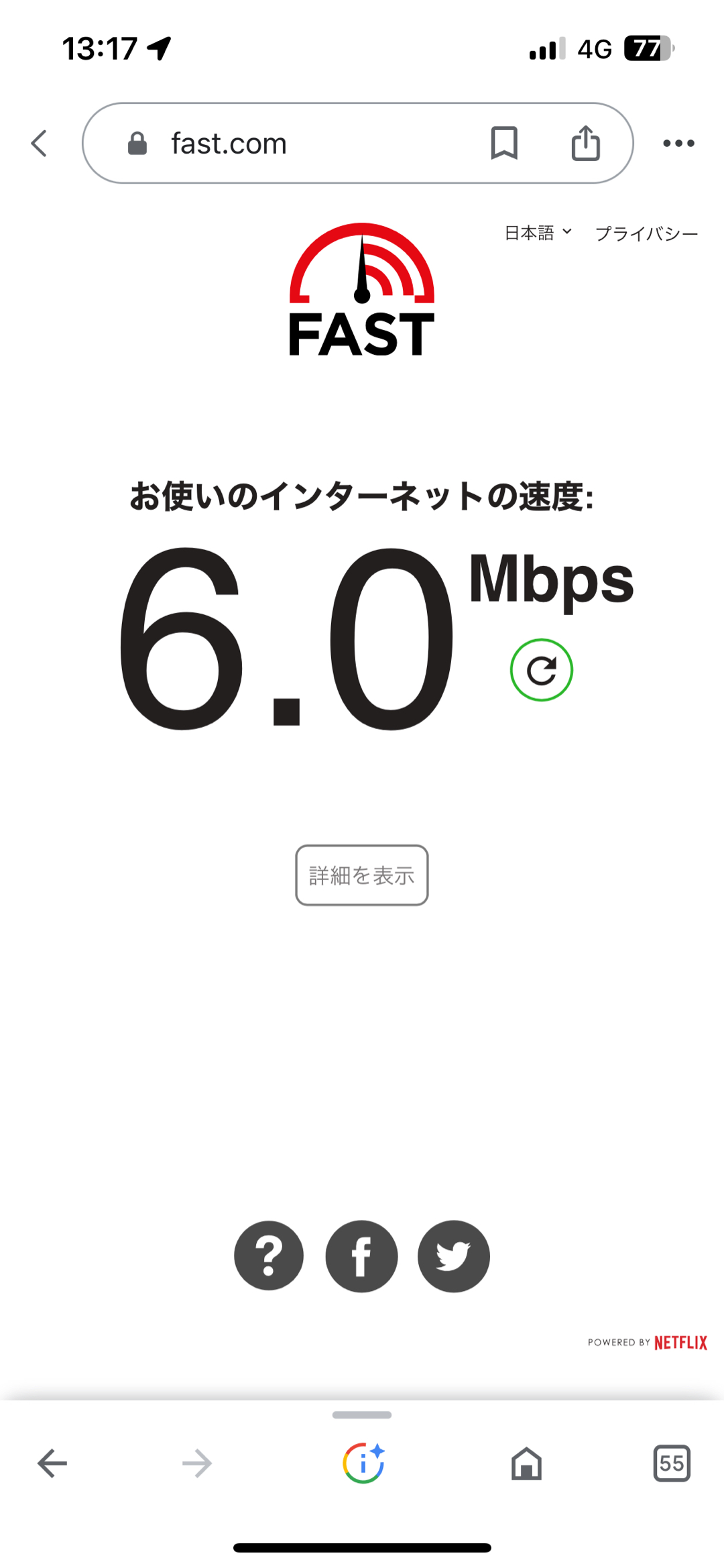Bookmark this page

[x=504, y=143]
